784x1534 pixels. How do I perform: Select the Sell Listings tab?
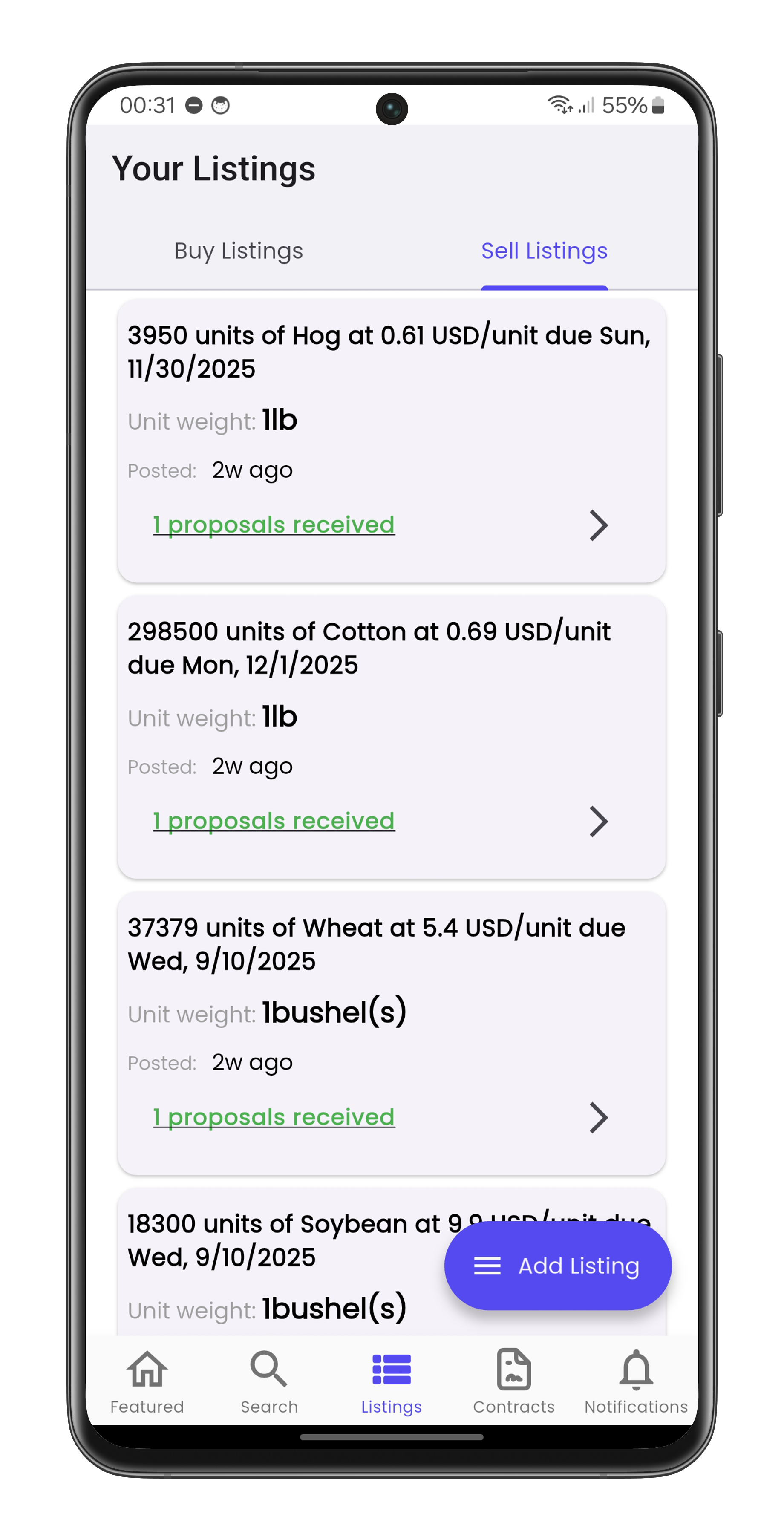coord(544,251)
